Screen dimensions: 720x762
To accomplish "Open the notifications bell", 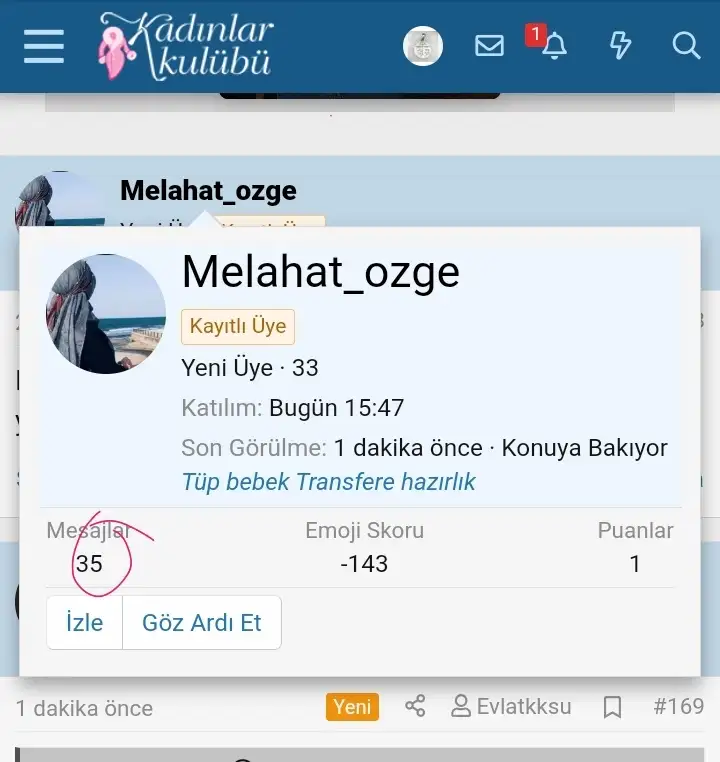I will point(553,46).
